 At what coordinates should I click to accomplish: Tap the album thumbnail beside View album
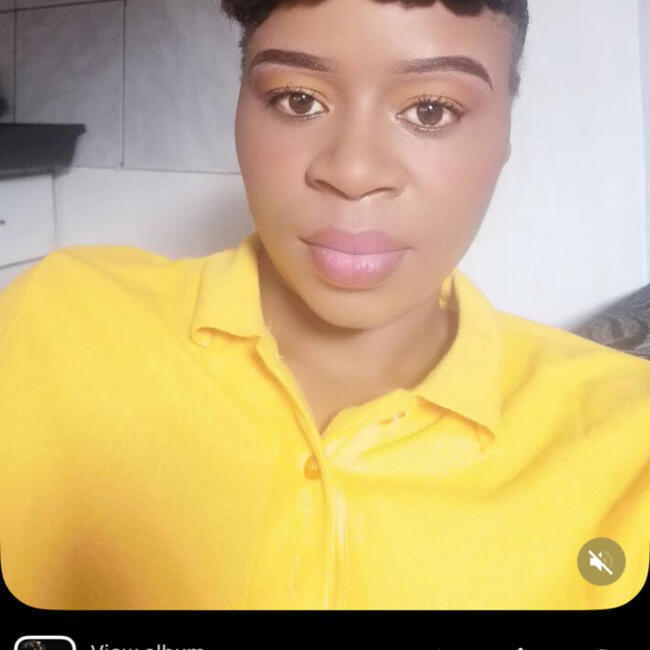[x=45, y=643]
